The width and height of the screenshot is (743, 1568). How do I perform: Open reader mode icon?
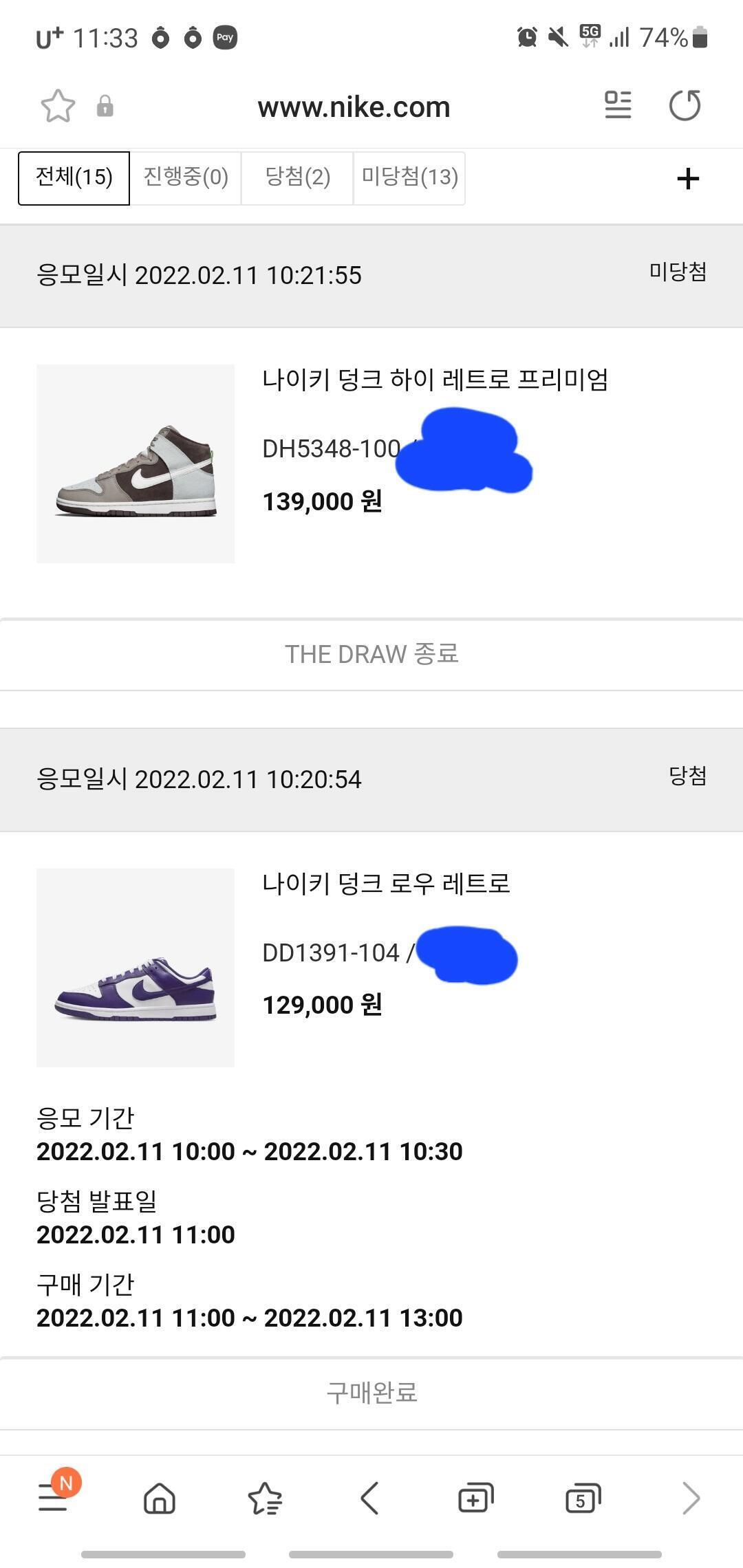point(618,105)
